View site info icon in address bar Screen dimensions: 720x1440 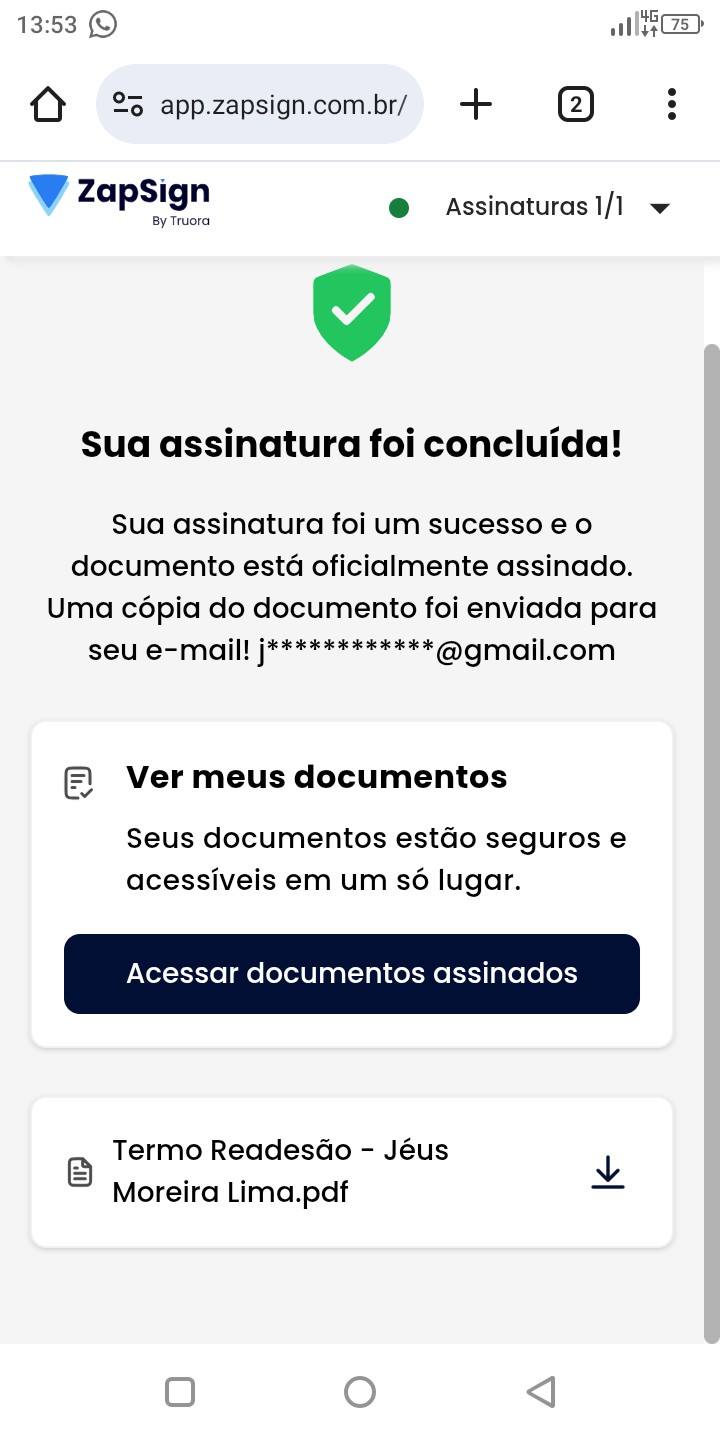click(x=128, y=105)
